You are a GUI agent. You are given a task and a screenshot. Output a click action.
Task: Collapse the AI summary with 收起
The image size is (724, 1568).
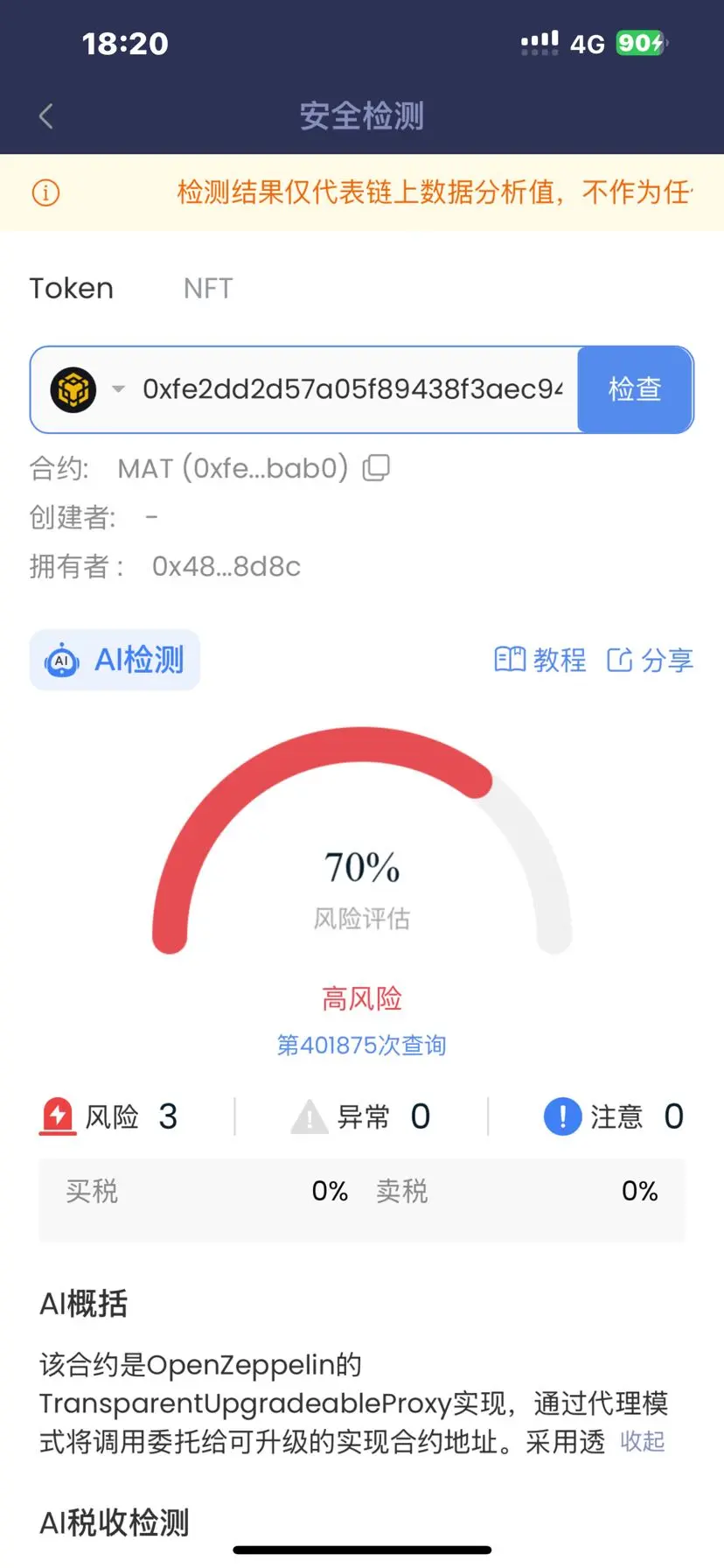(641, 1441)
